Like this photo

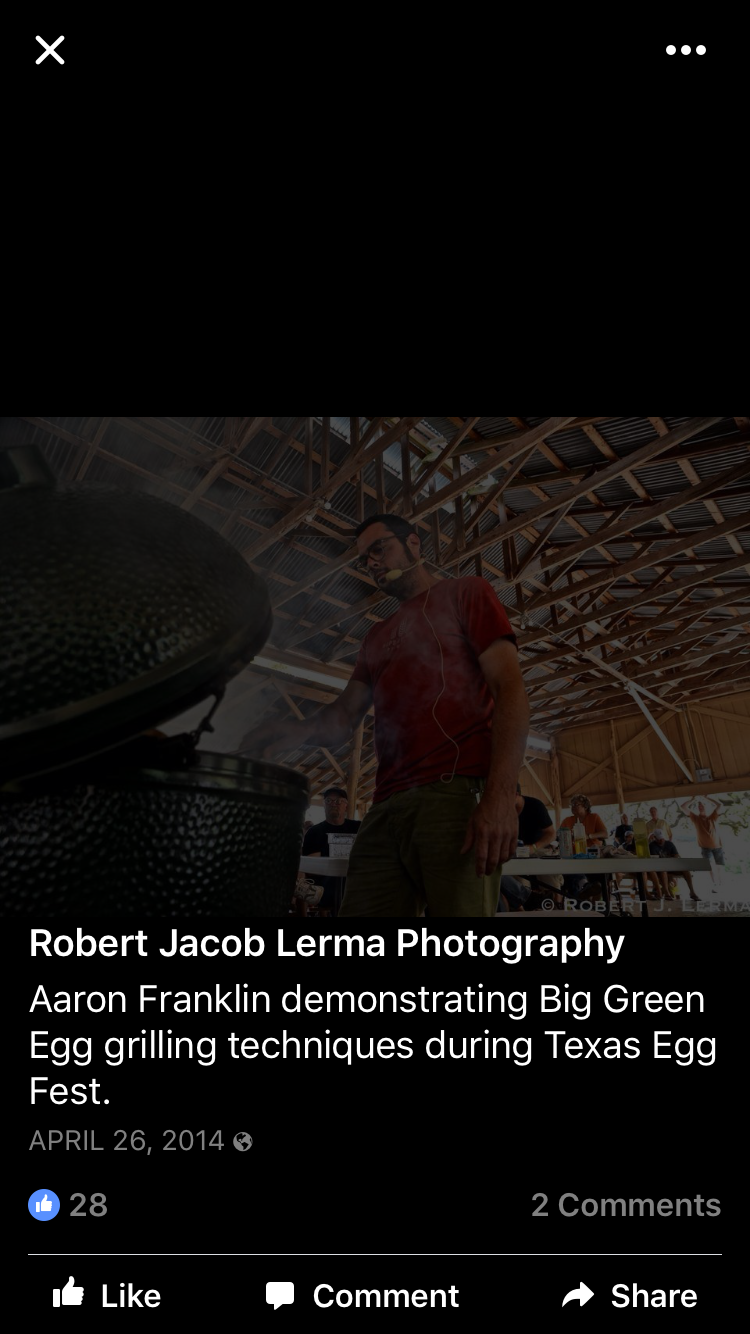click(107, 1296)
